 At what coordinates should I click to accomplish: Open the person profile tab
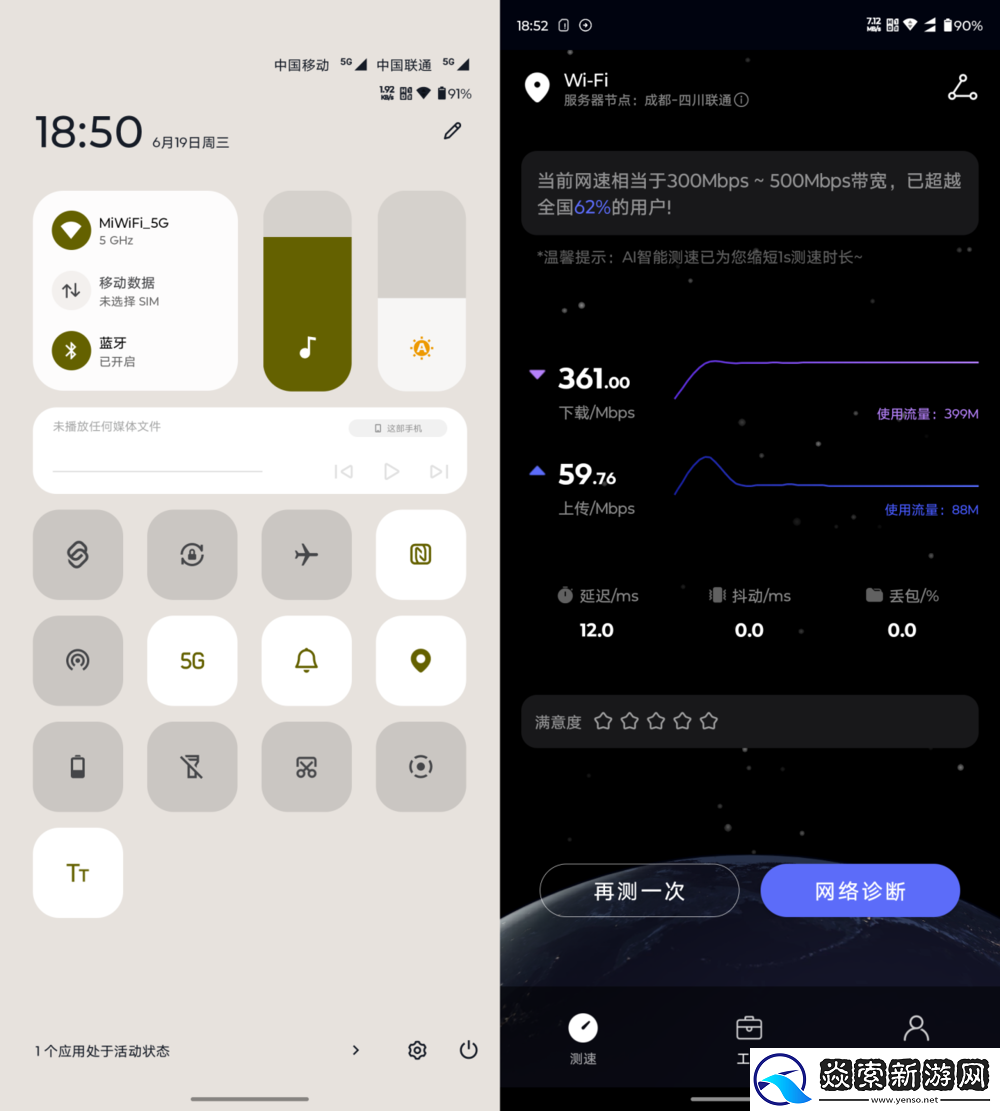coord(916,1030)
